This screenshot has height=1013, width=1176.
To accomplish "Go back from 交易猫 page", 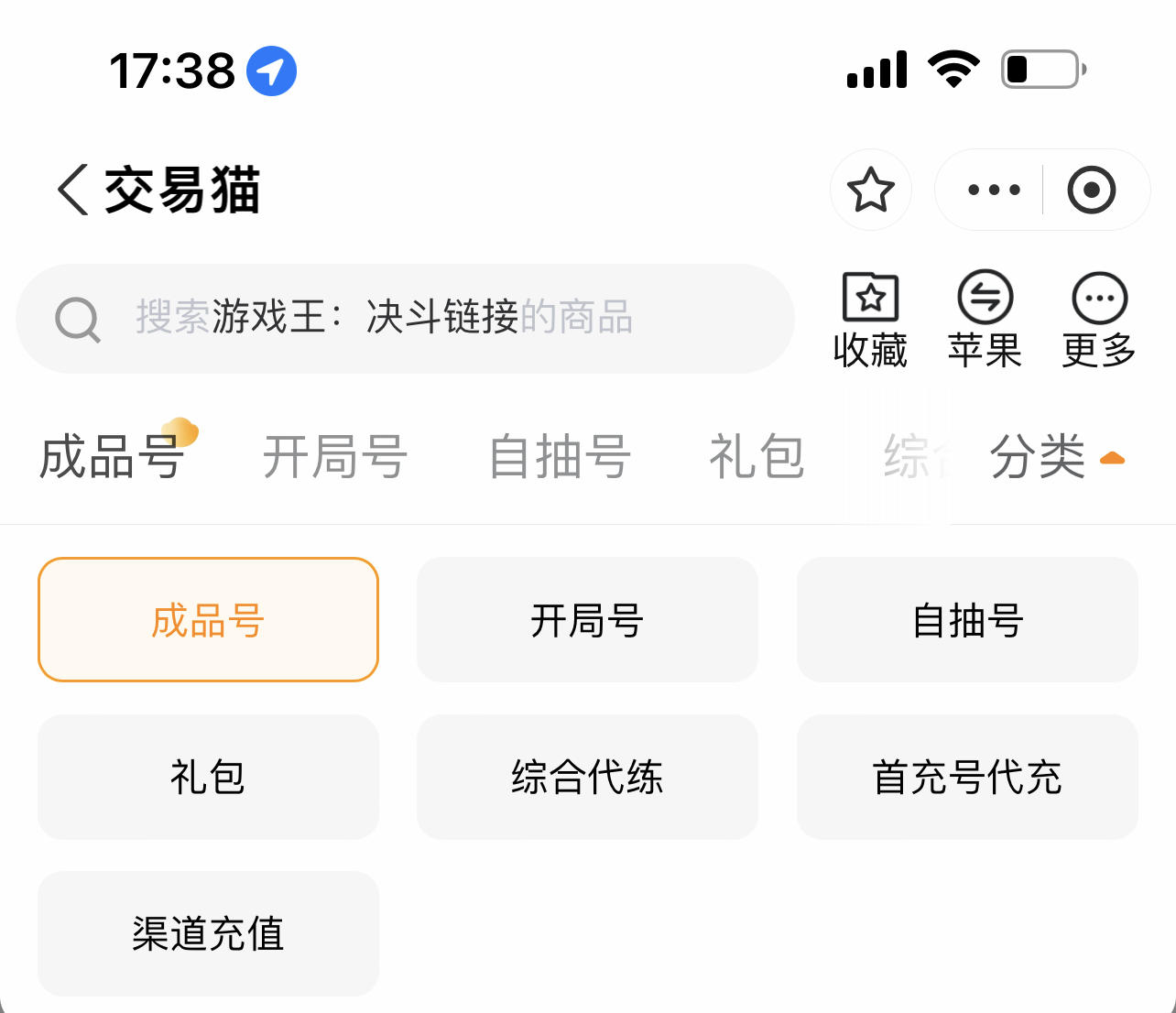I will [73, 191].
